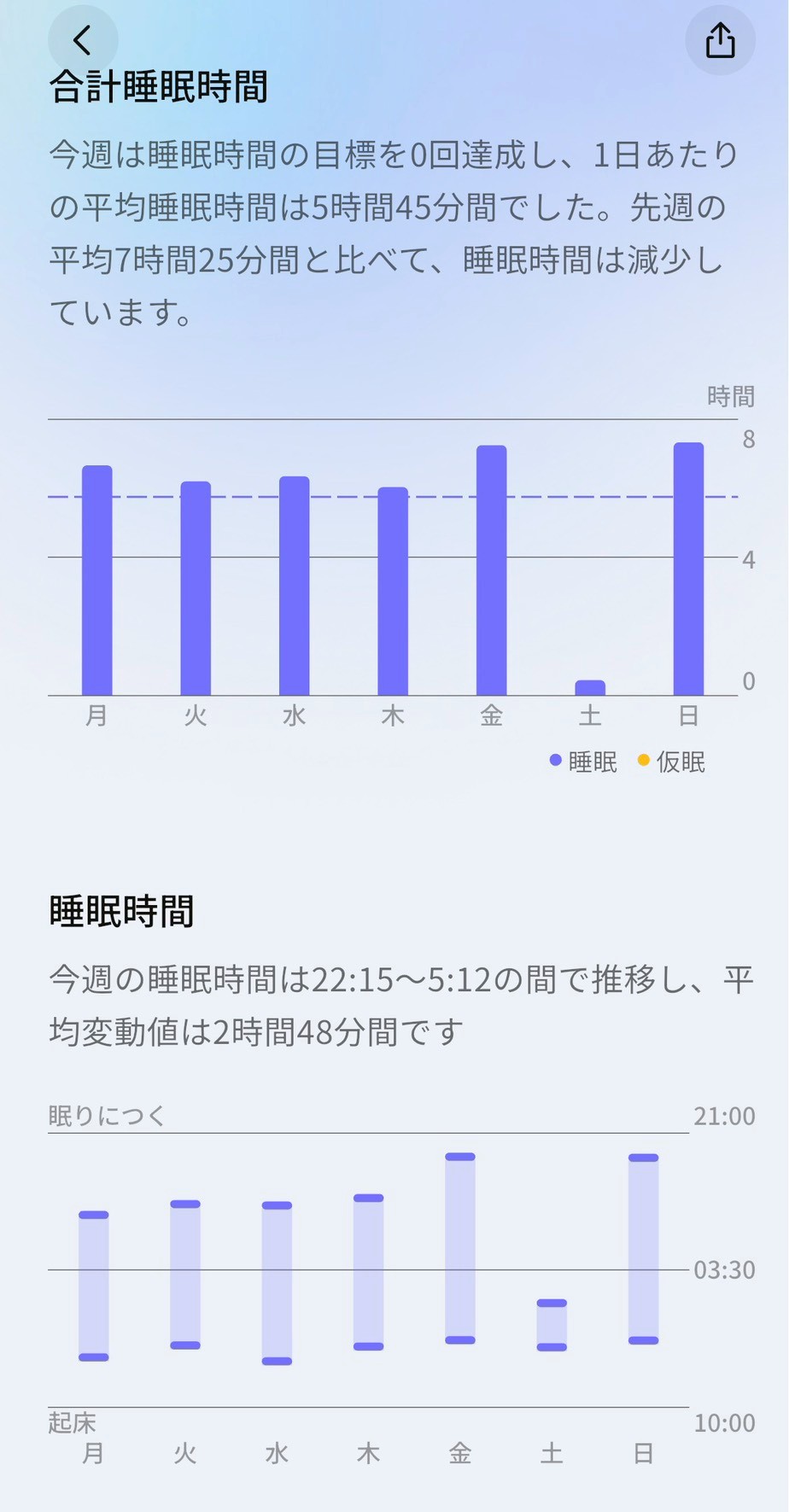Image resolution: width=789 pixels, height=1512 pixels.
Task: Go back using the top-left arrow
Action: [82, 40]
